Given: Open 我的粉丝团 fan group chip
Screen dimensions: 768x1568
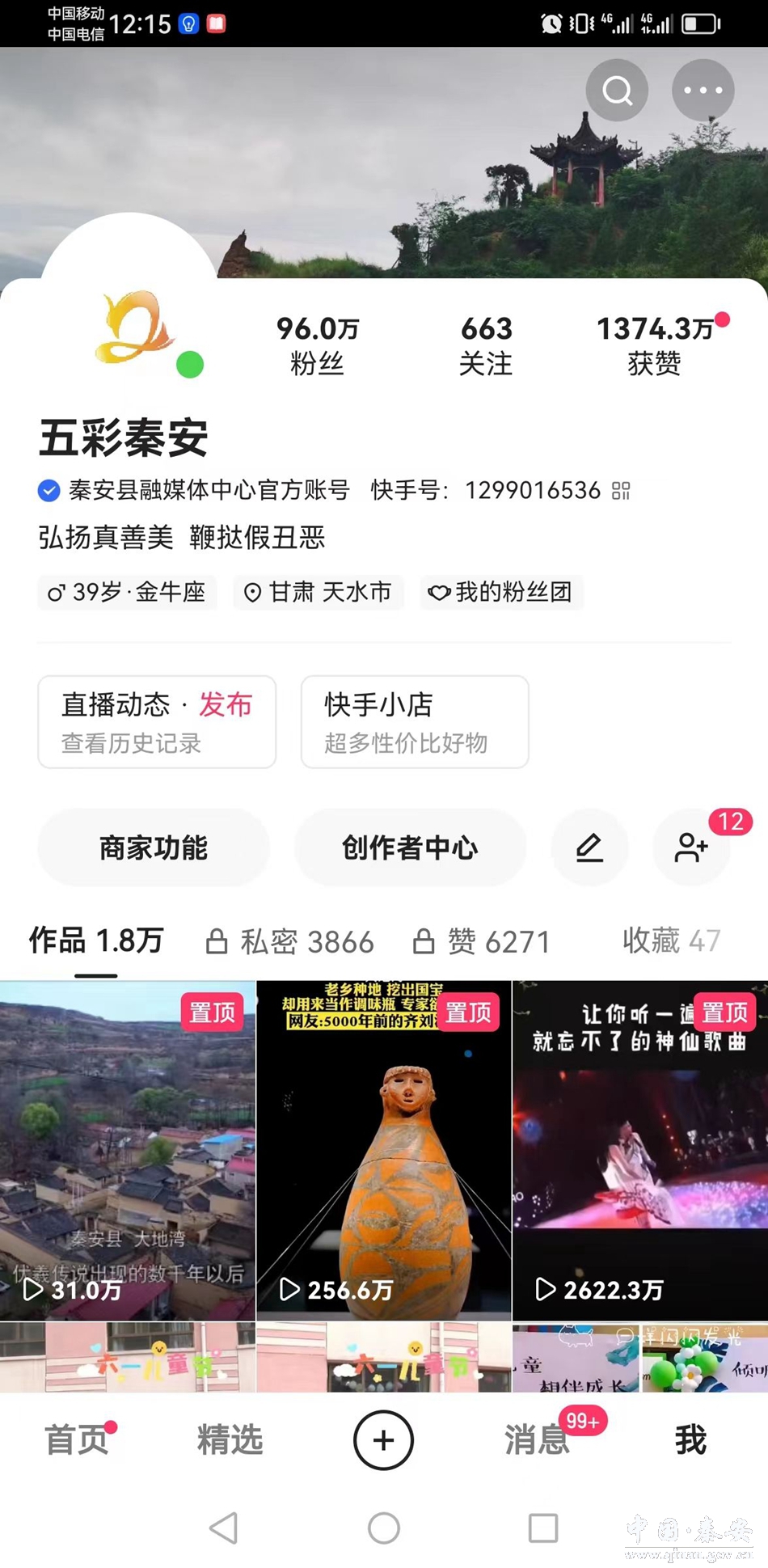Looking at the screenshot, I should coord(501,592).
